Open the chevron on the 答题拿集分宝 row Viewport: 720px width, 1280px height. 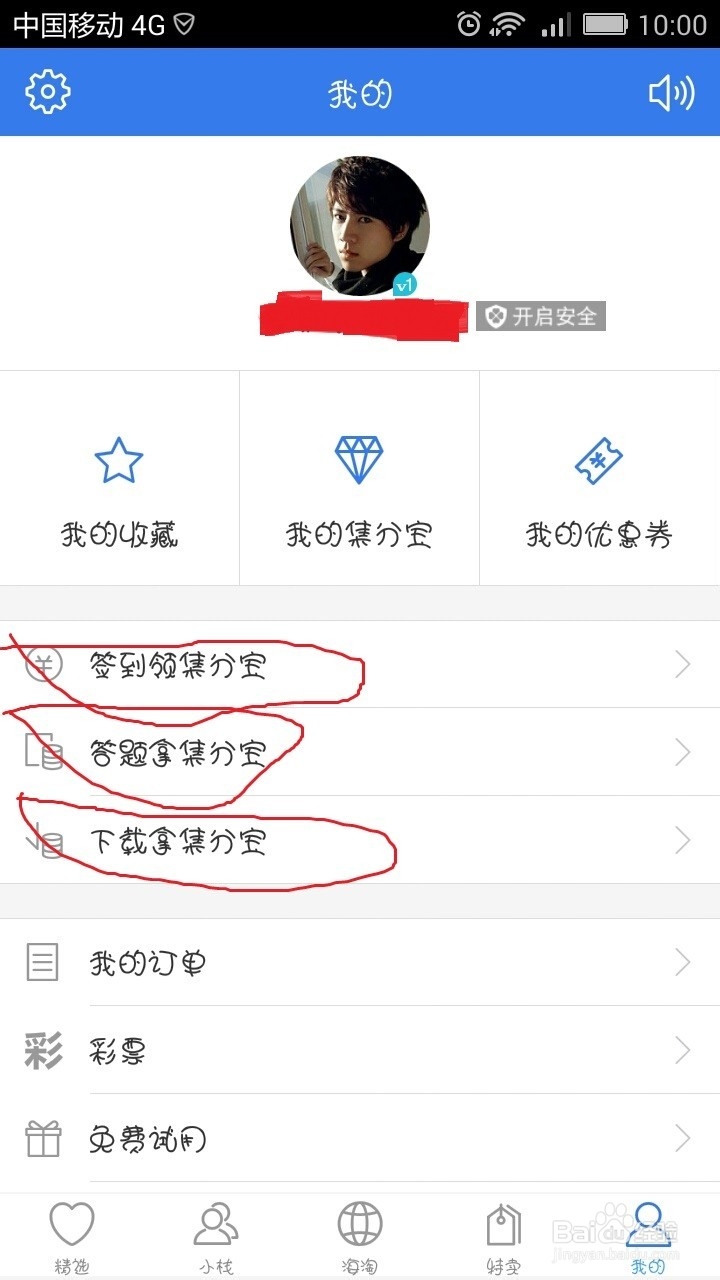coord(683,752)
